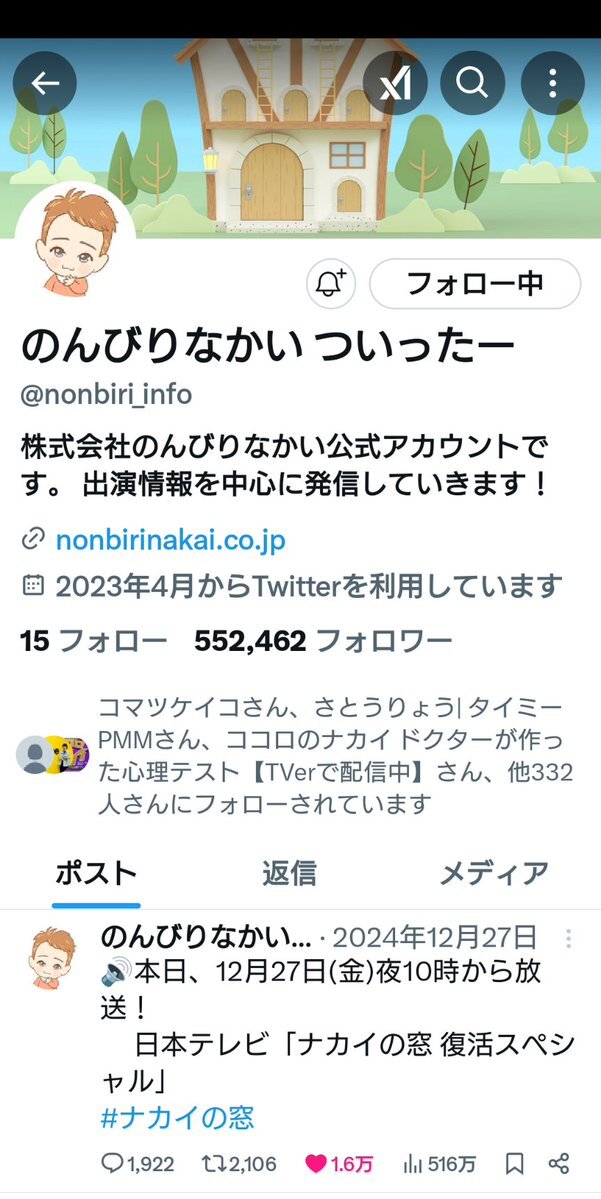Open the #ナカイの窓 hashtag
Image resolution: width=601 pixels, height=1199 pixels.
click(177, 1118)
